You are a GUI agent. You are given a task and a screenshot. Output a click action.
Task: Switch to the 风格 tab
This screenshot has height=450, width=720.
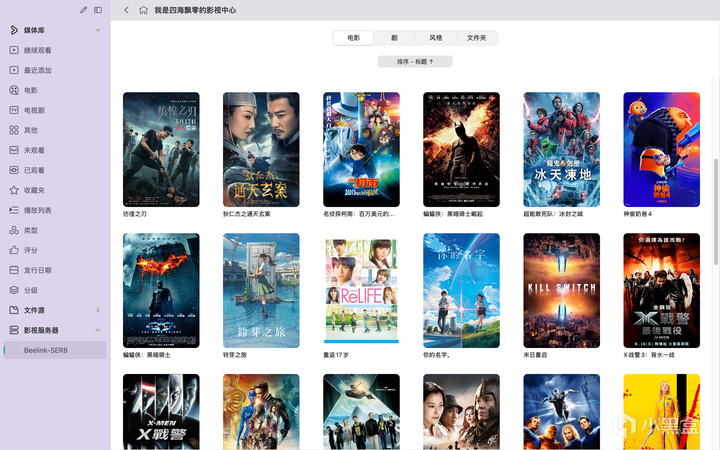[435, 38]
